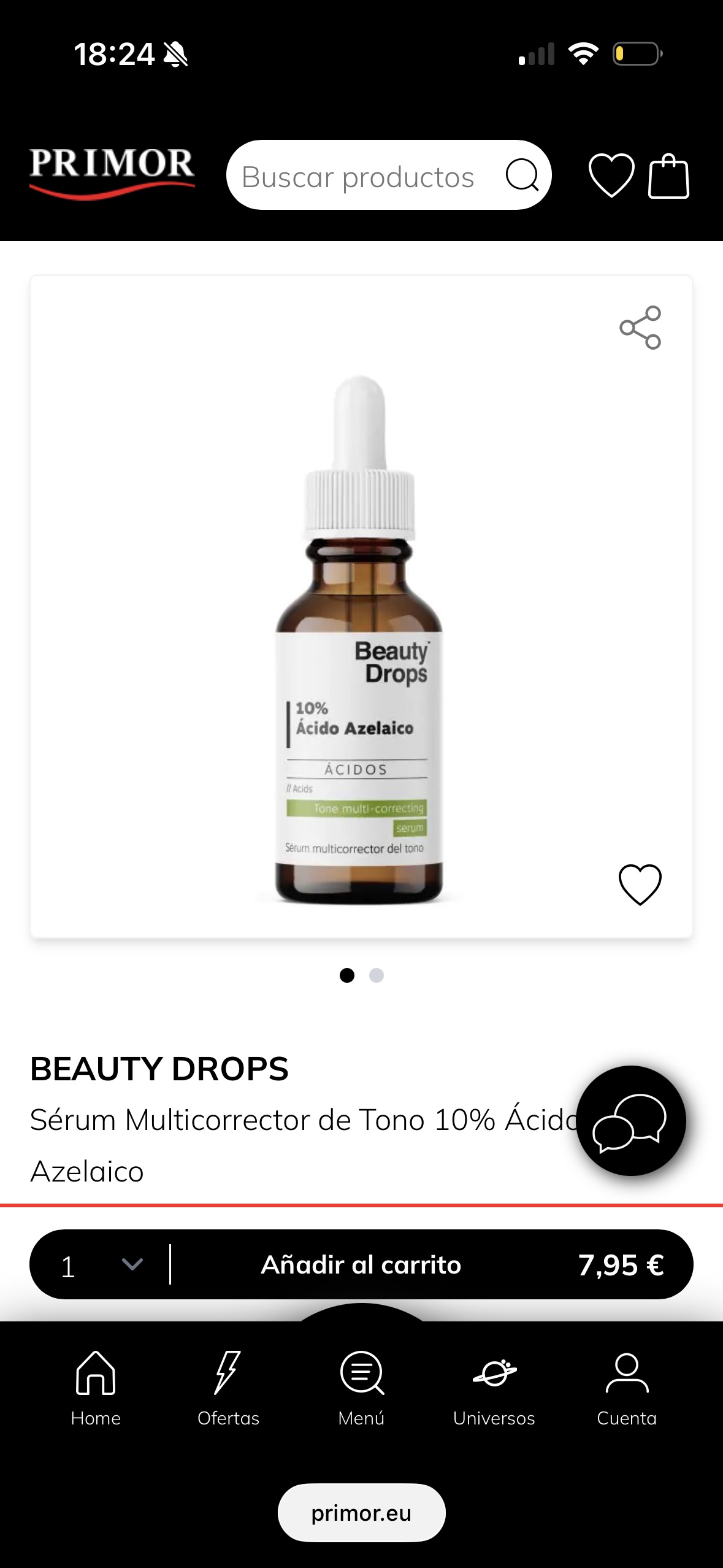Open the BEAUTY DROPS brand link

tap(160, 1065)
